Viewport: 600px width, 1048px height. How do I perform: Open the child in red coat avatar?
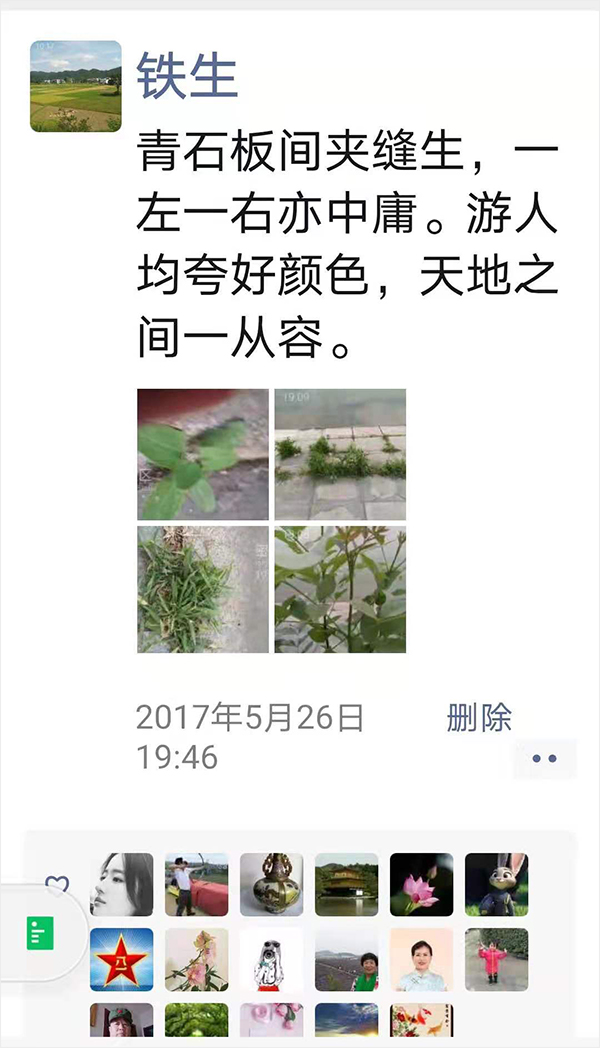(x=496, y=959)
